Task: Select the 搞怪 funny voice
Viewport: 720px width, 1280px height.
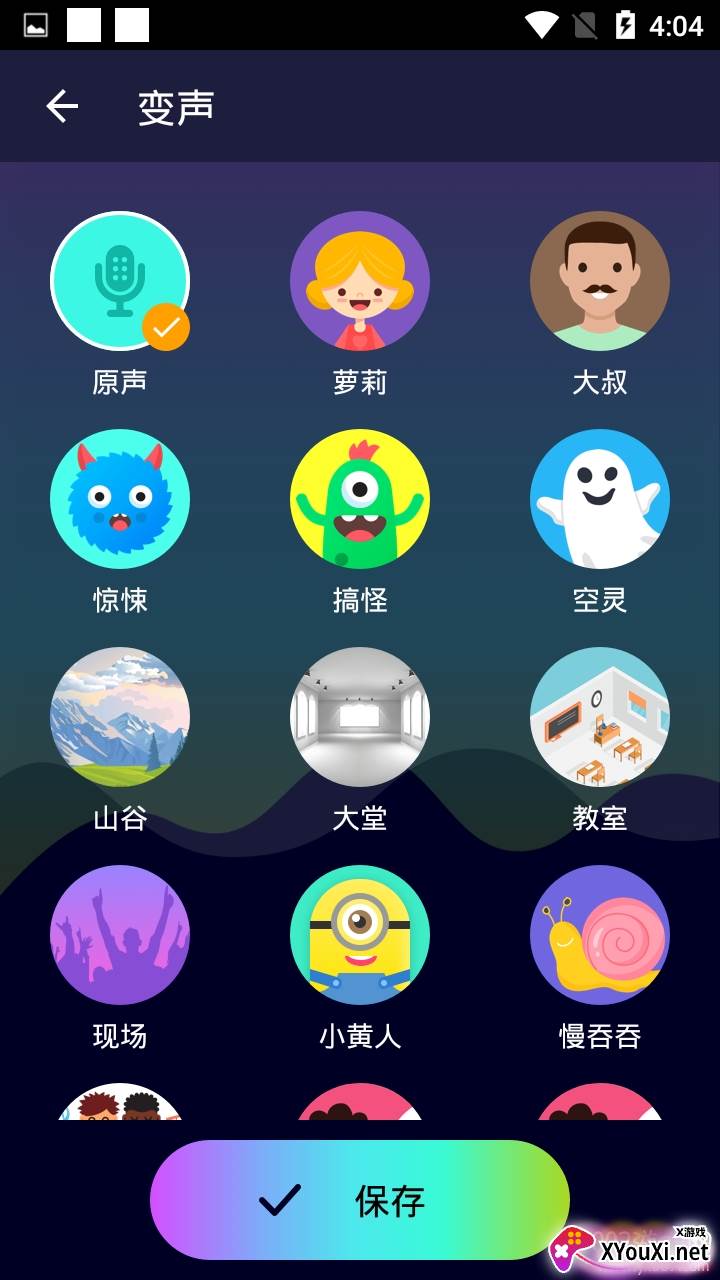Action: coord(360,499)
